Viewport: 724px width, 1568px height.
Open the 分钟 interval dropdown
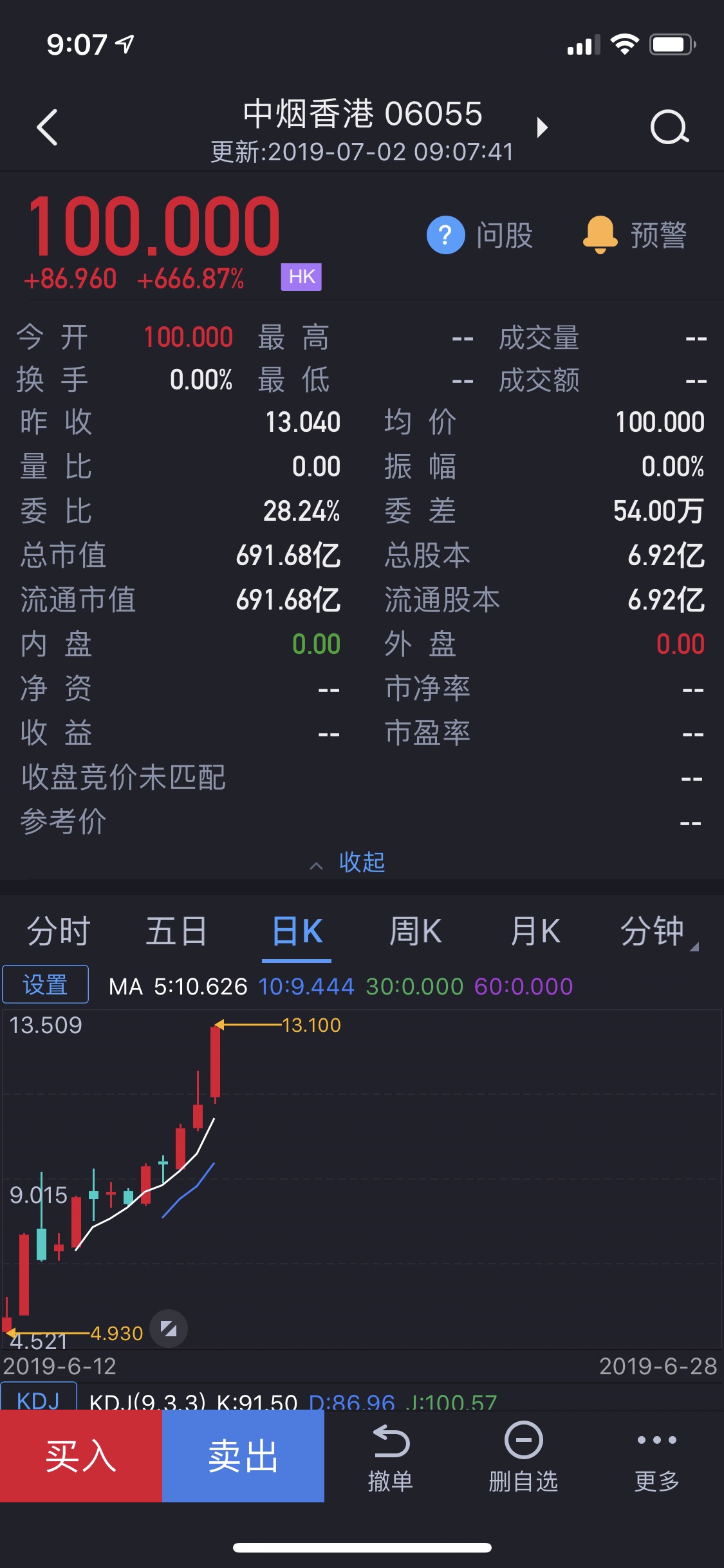click(x=658, y=931)
